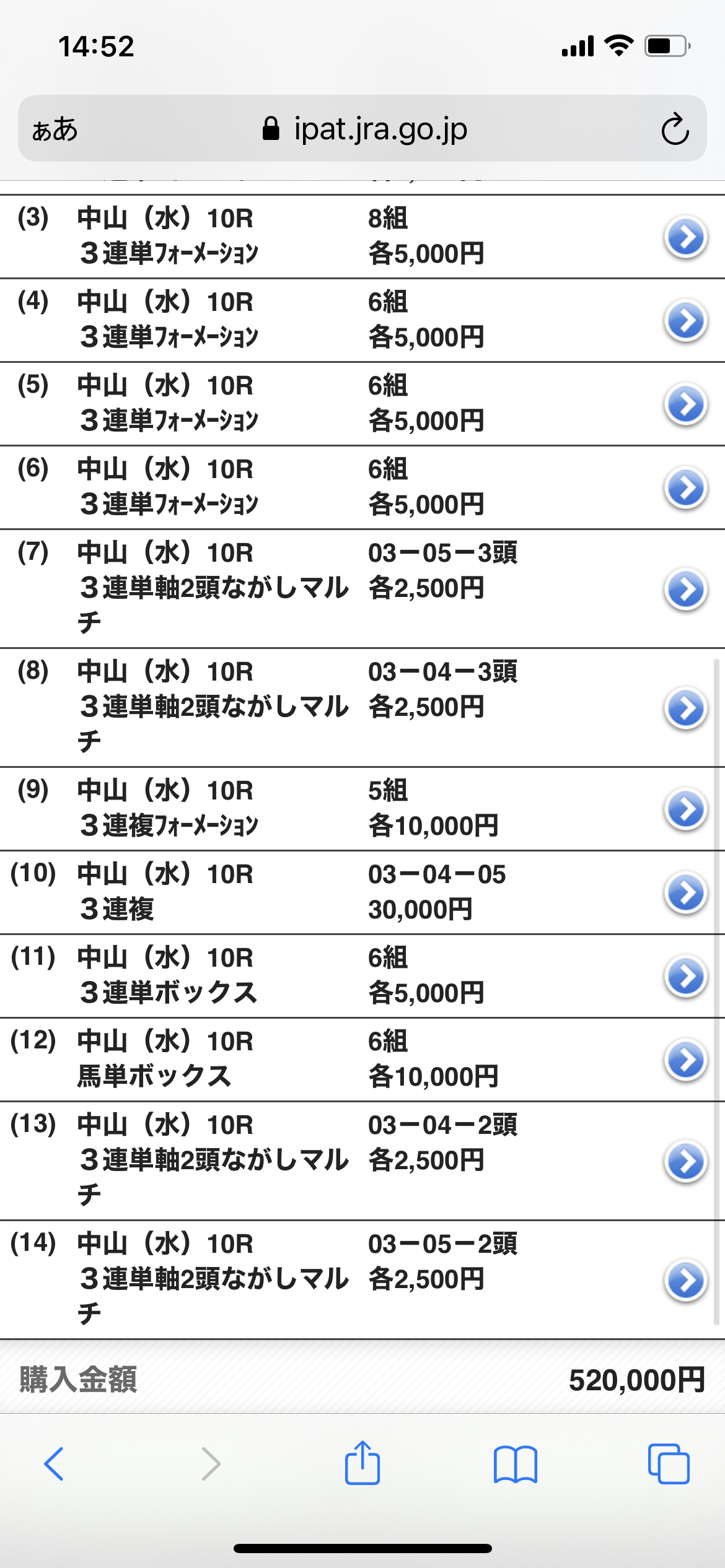
Task: Open bet row (4) details
Action: click(685, 320)
